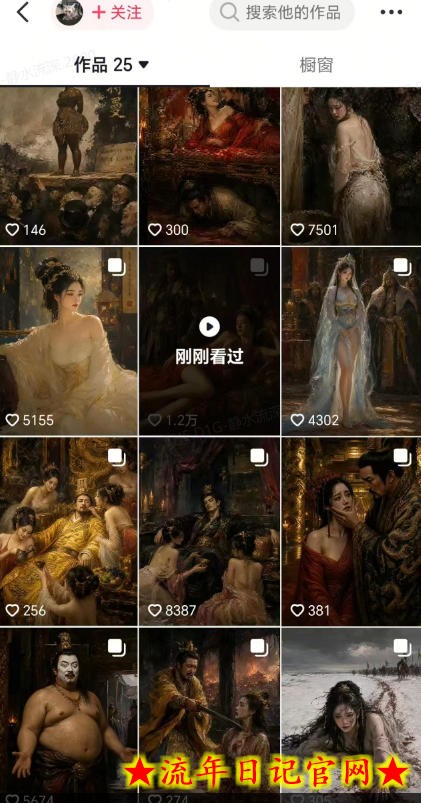Open the work with 8387 likes

[x=209, y=532]
